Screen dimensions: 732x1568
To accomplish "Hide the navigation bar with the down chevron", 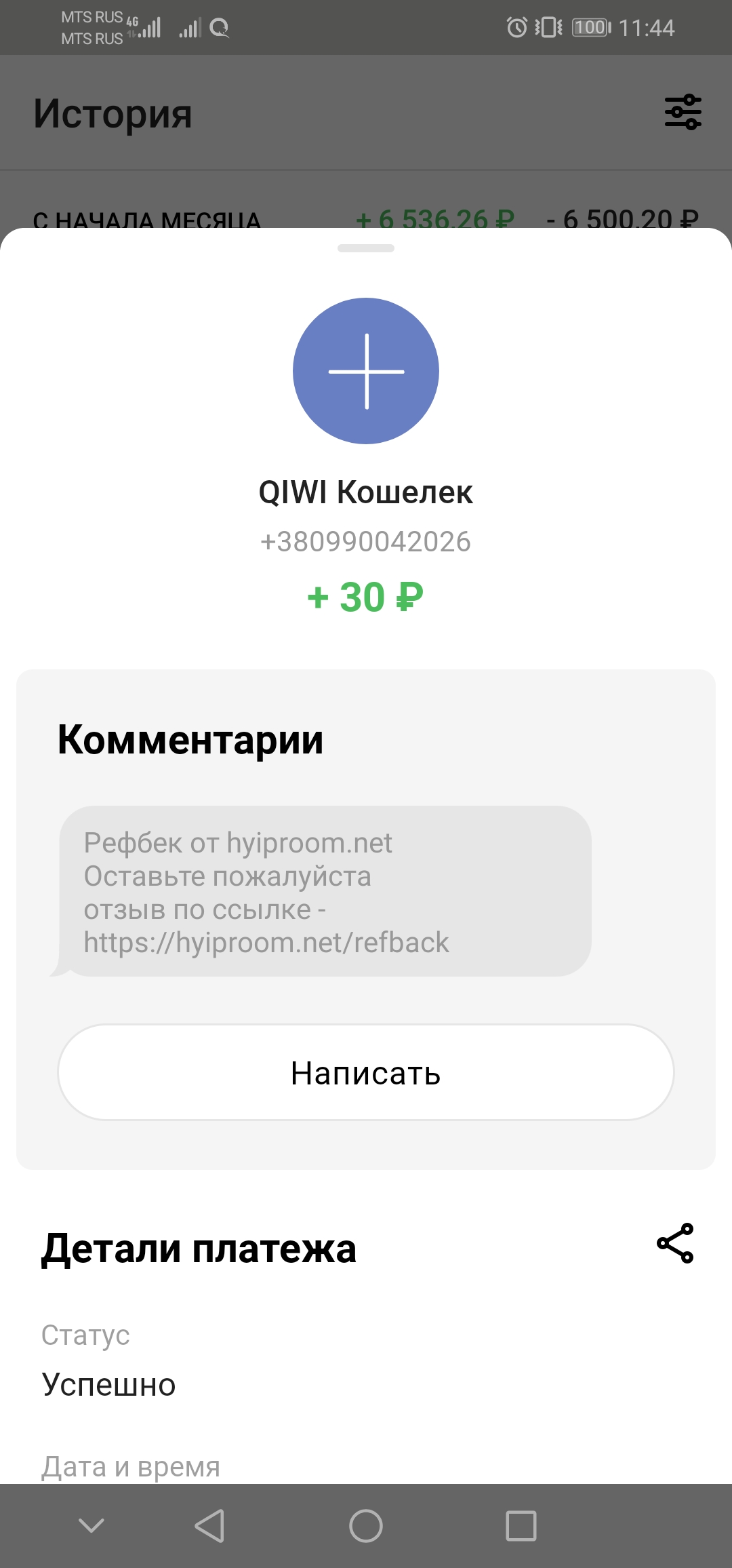I will click(x=91, y=1526).
